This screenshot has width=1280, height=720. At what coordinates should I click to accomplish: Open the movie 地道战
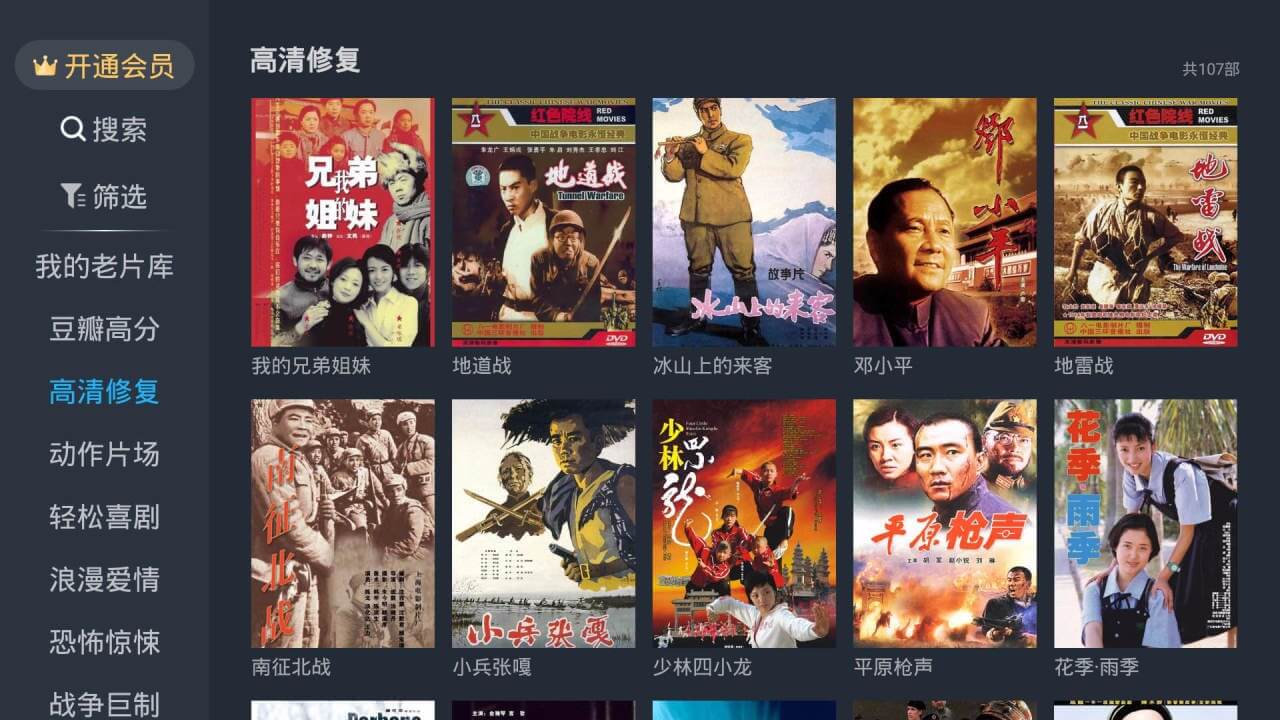[543, 222]
